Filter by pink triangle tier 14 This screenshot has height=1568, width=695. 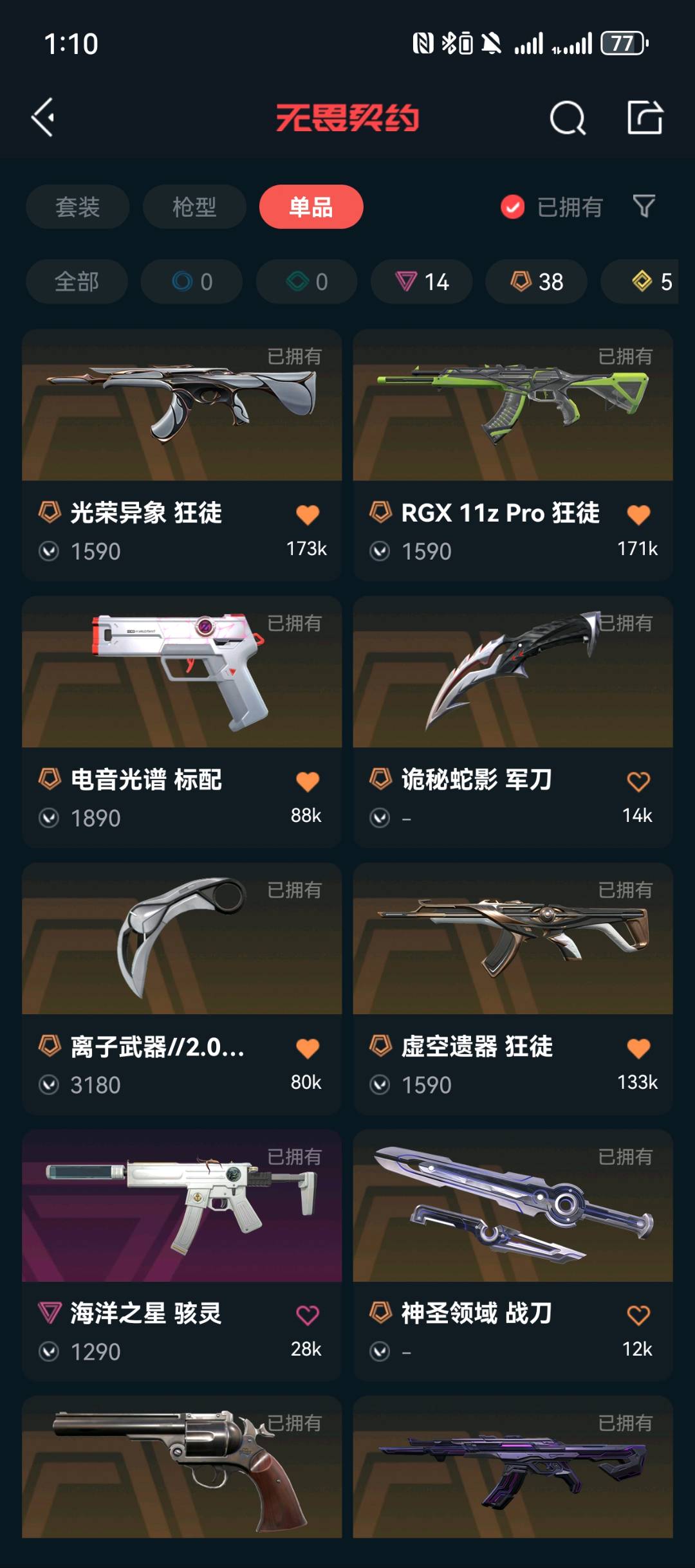(422, 282)
